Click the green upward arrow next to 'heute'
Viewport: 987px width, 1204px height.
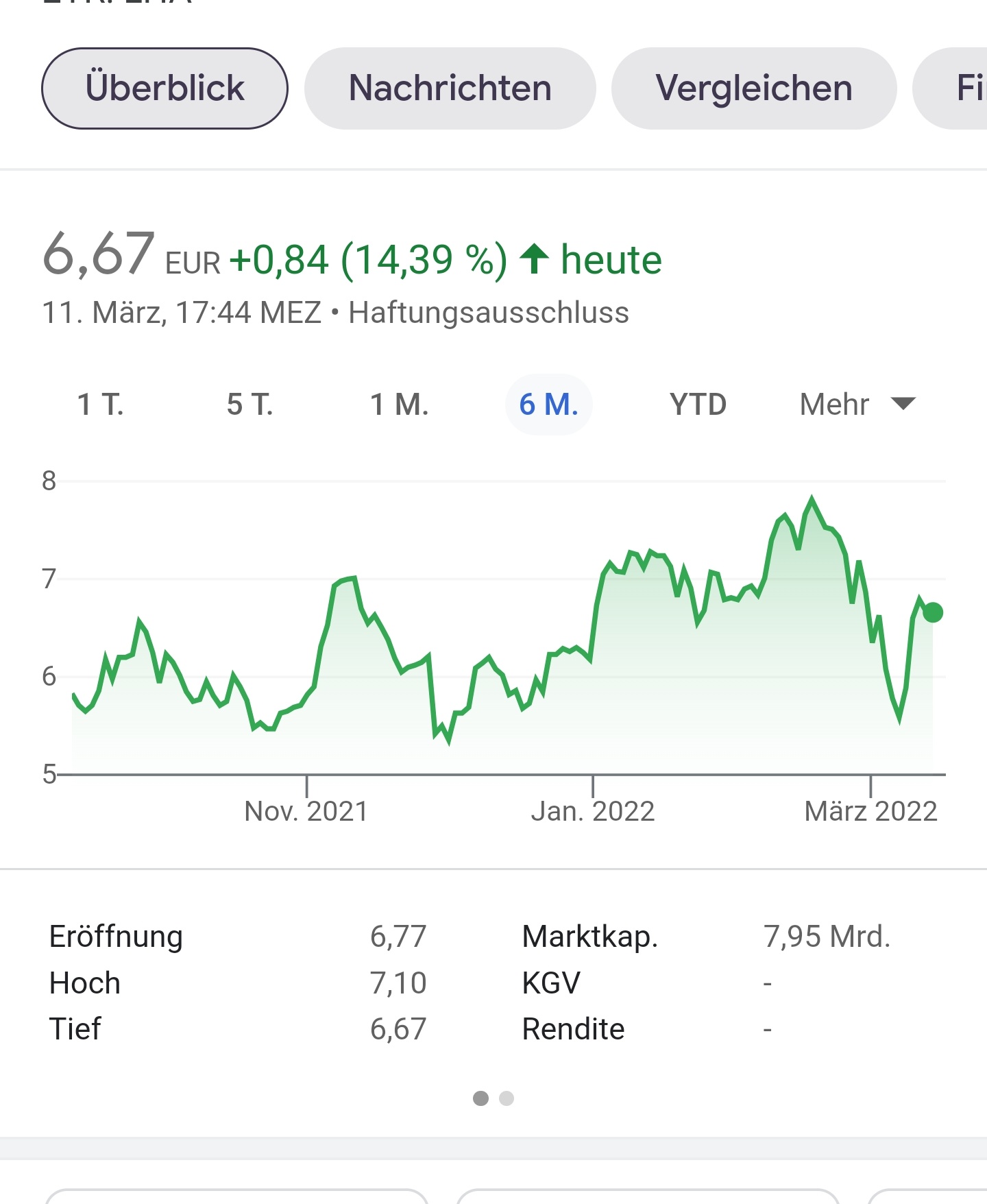[535, 258]
